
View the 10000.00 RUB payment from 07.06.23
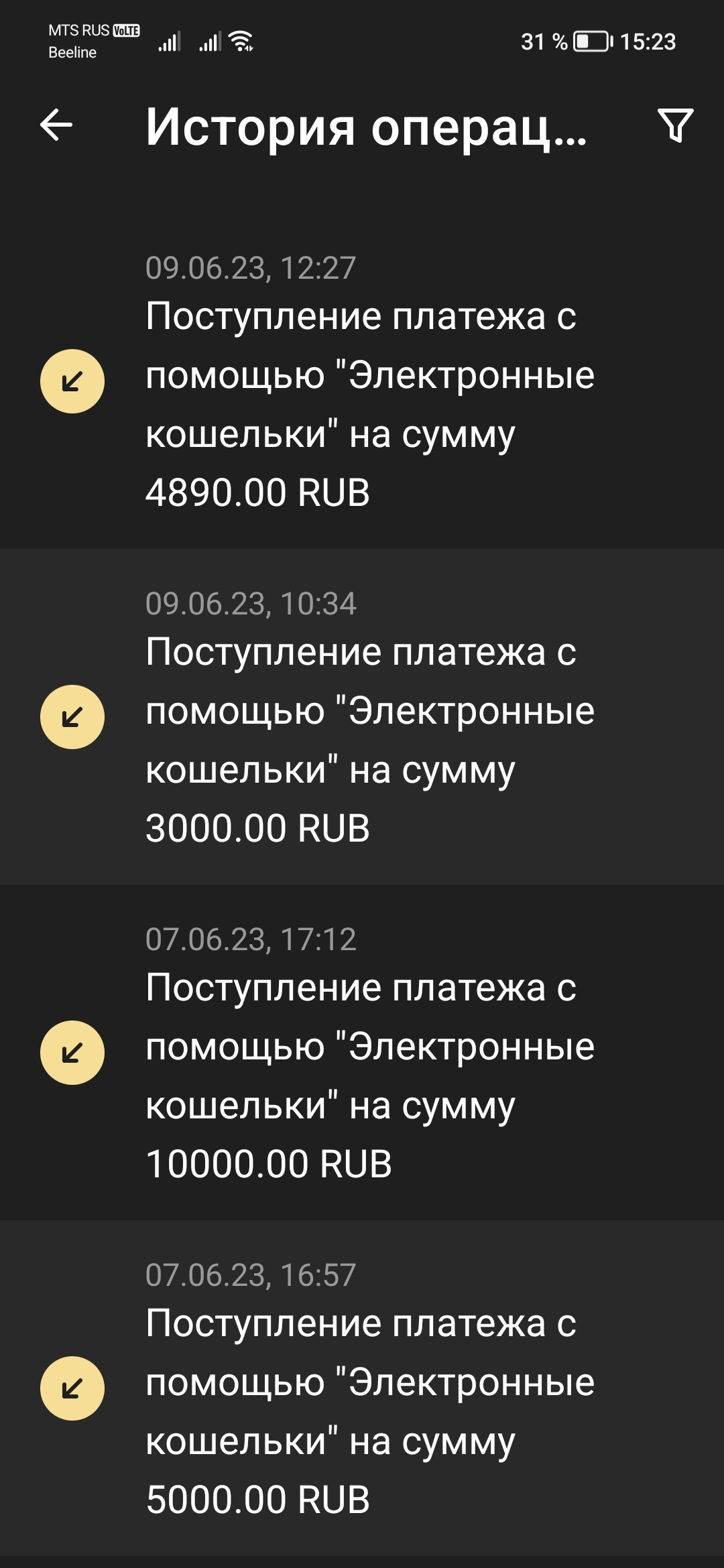pyautogui.click(x=362, y=1052)
